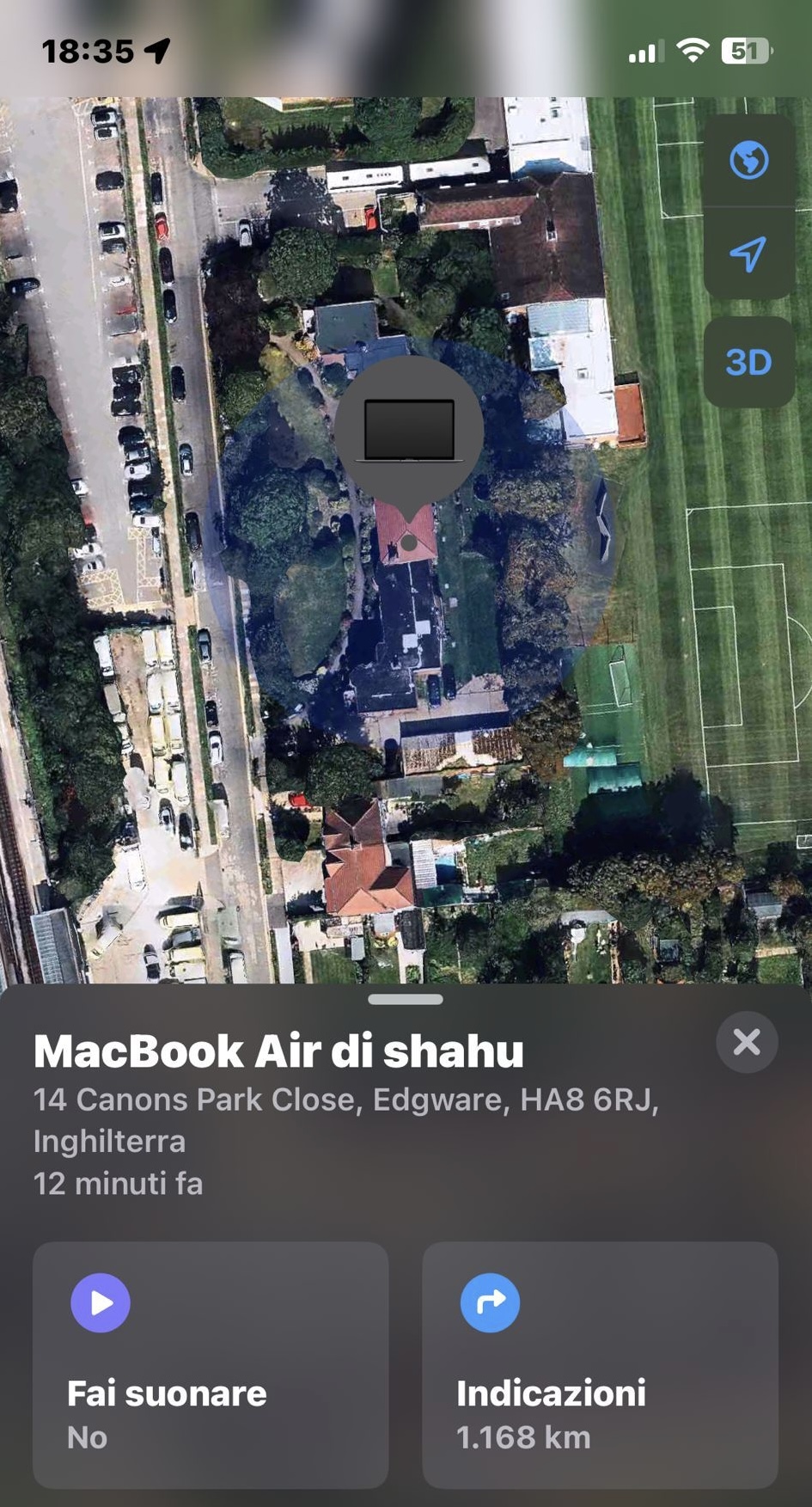Close the MacBook Air di shahu panel

point(747,1042)
